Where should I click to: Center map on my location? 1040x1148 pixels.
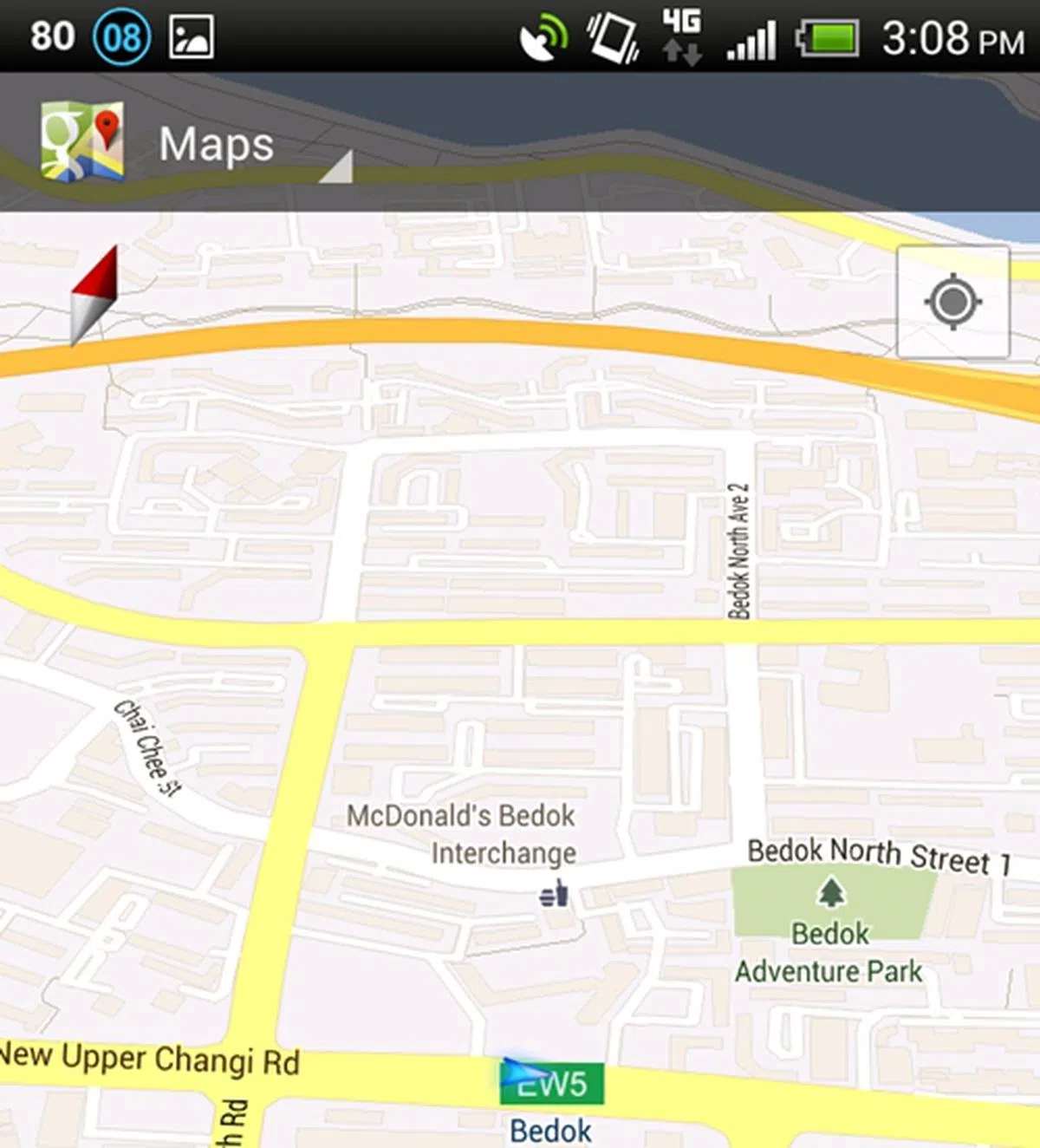pyautogui.click(x=952, y=302)
